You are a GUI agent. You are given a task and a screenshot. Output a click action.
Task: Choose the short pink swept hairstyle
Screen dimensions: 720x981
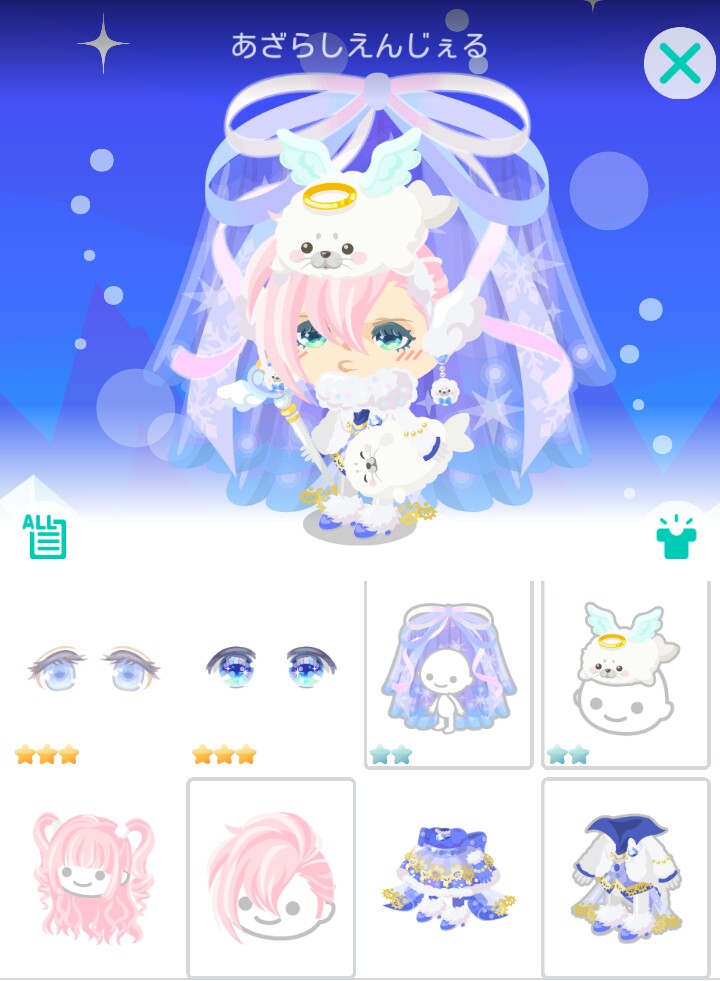pos(271,876)
